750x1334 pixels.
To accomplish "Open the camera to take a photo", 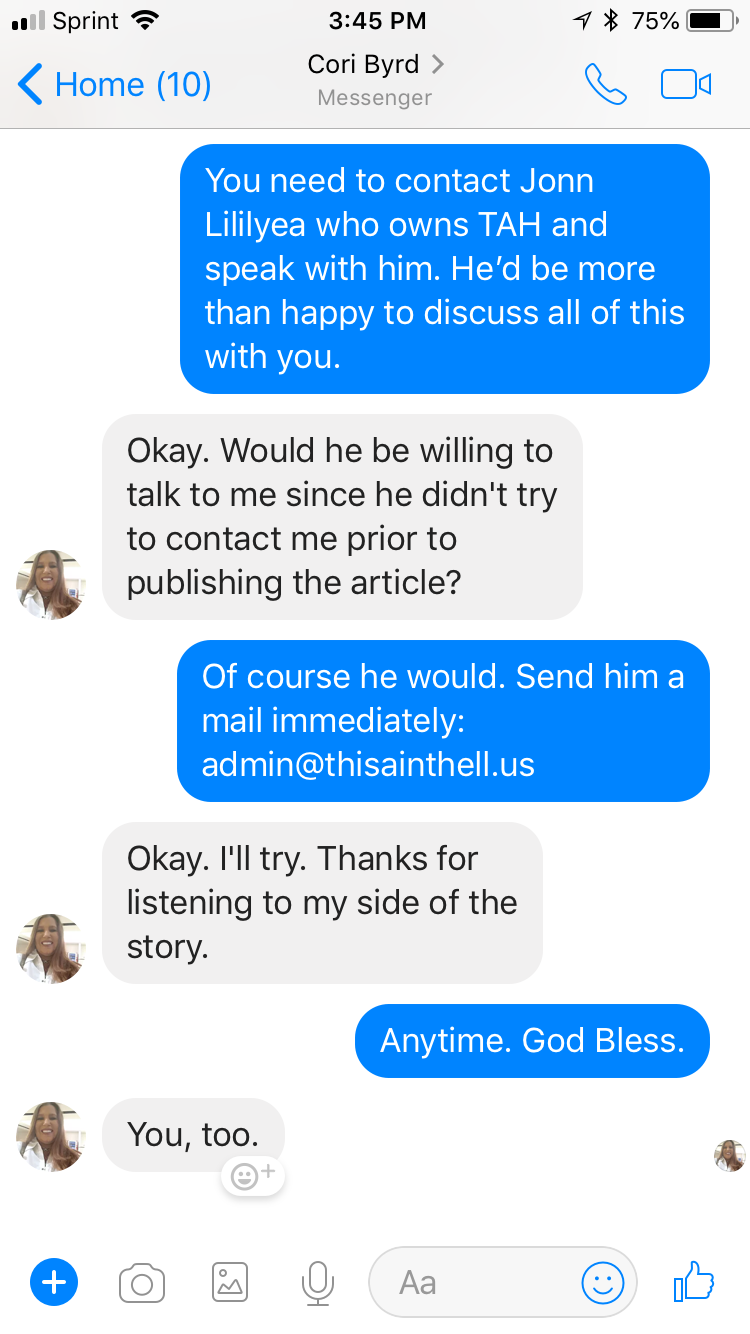I will pos(142,1282).
